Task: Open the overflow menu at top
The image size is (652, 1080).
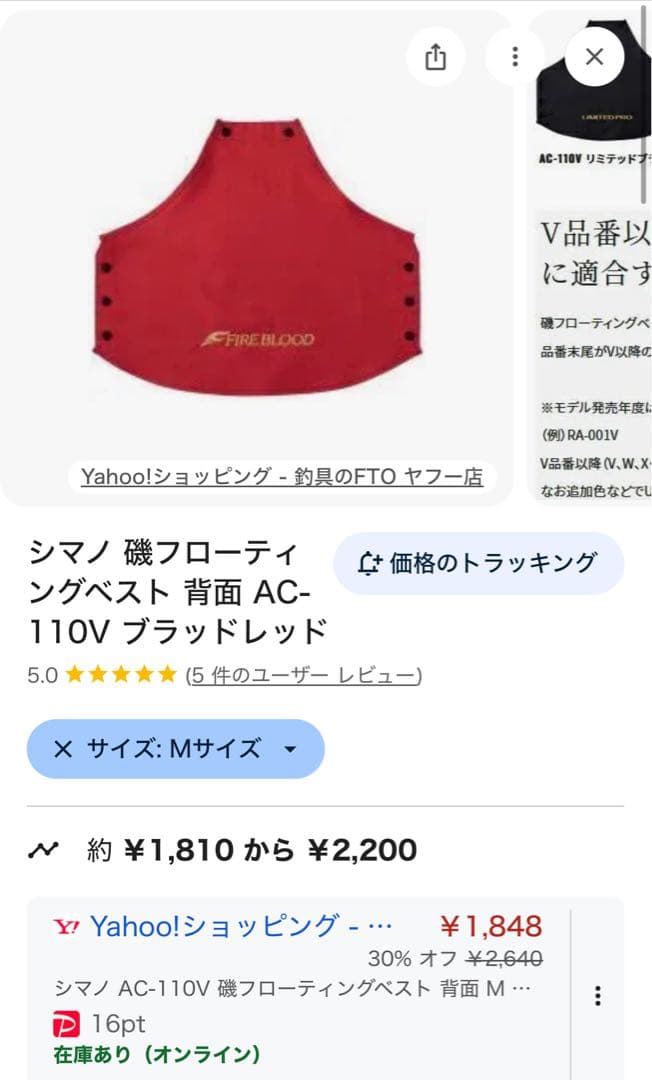Action: click(514, 57)
